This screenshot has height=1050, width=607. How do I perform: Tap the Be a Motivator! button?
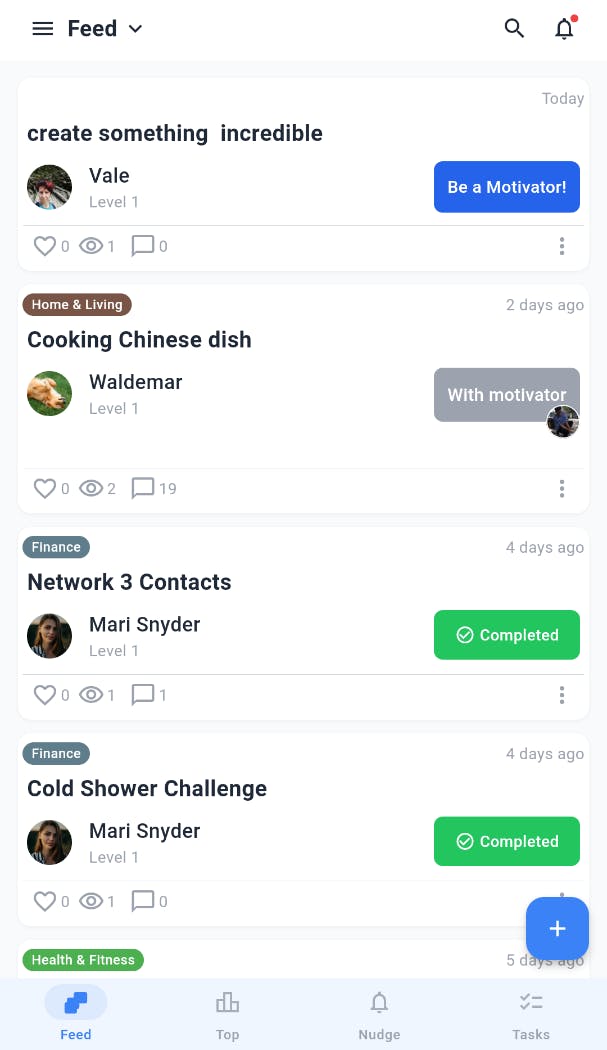coord(506,187)
